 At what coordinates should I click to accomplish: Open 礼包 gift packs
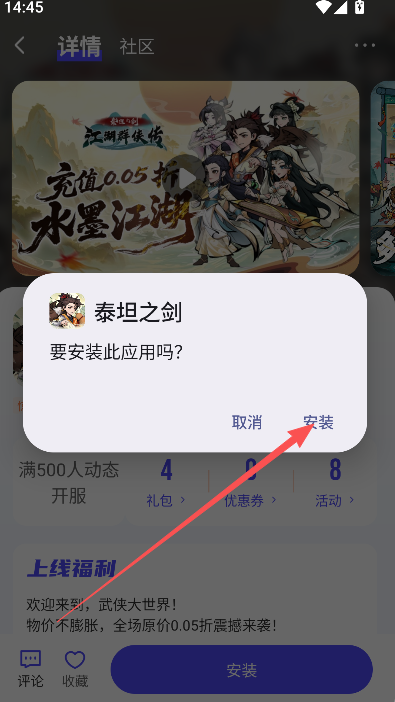point(166,501)
